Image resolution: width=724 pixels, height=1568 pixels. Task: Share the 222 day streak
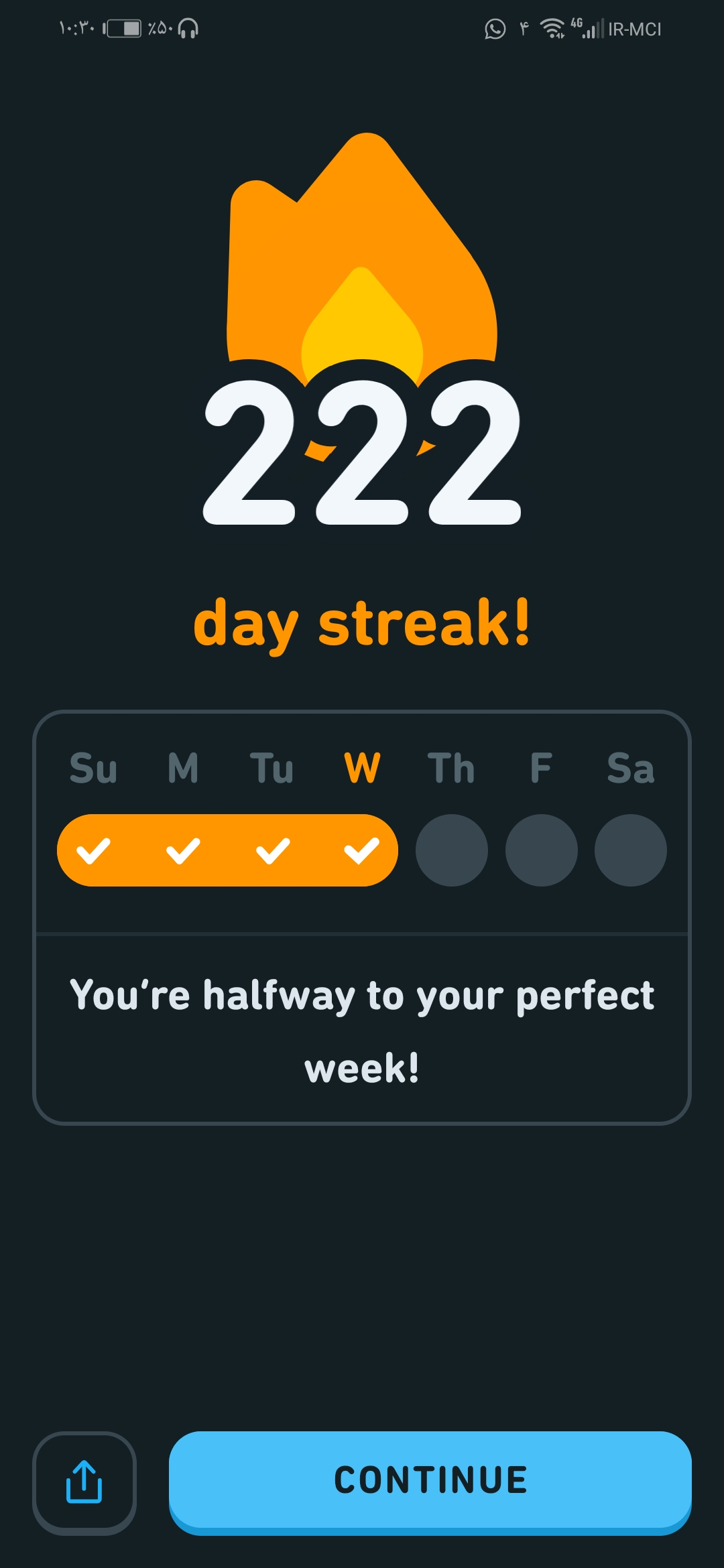pos(84,1482)
